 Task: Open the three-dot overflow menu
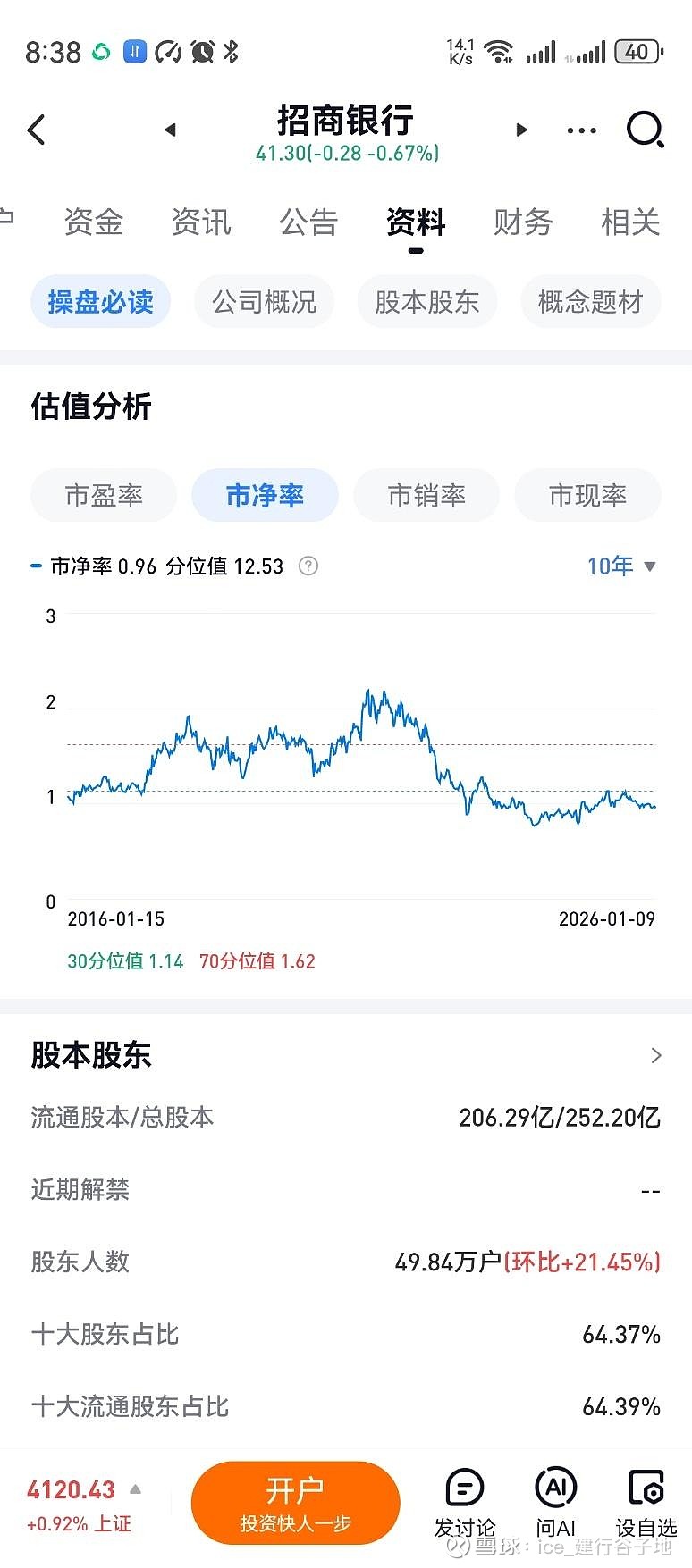point(581,130)
